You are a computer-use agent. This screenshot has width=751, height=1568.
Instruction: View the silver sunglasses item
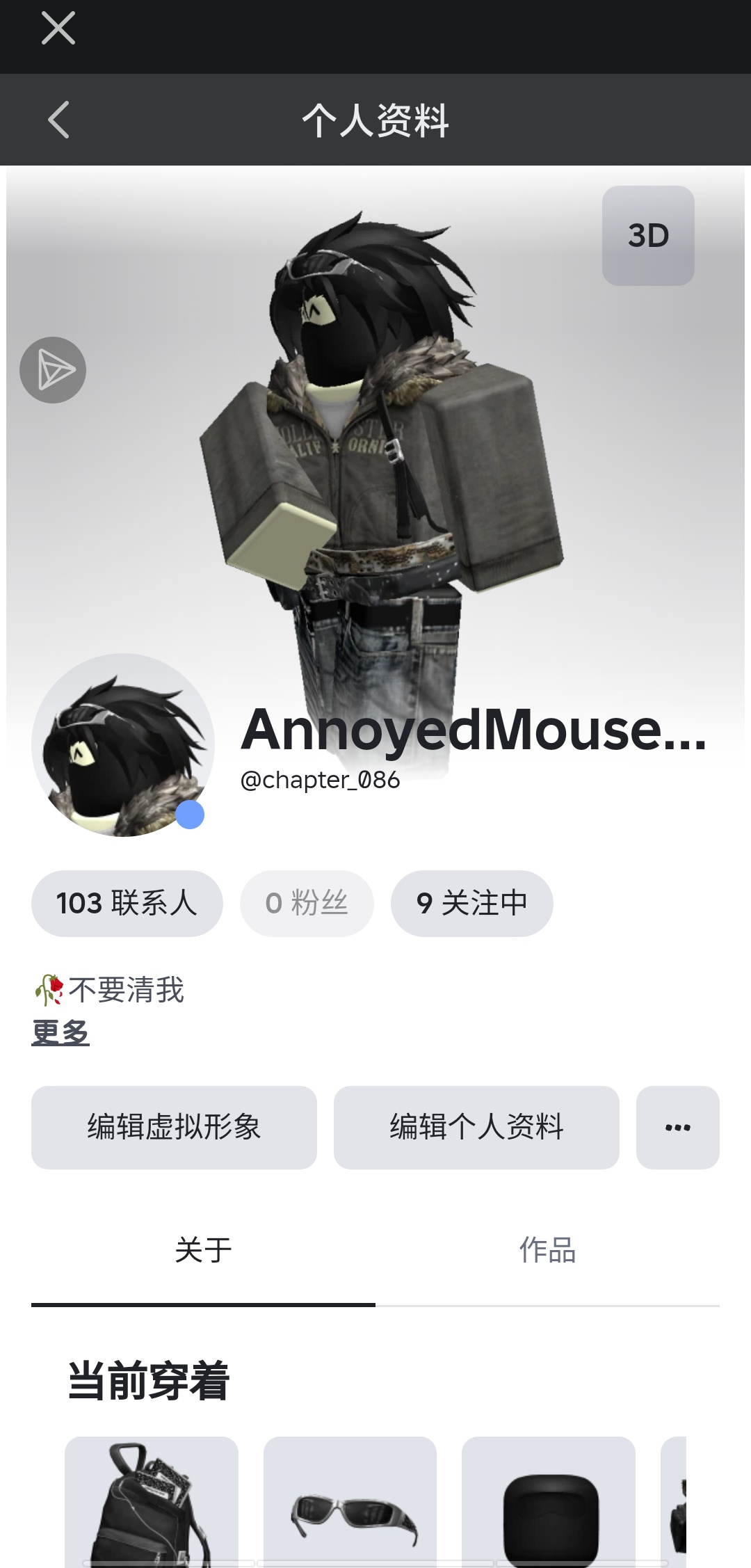350,1503
